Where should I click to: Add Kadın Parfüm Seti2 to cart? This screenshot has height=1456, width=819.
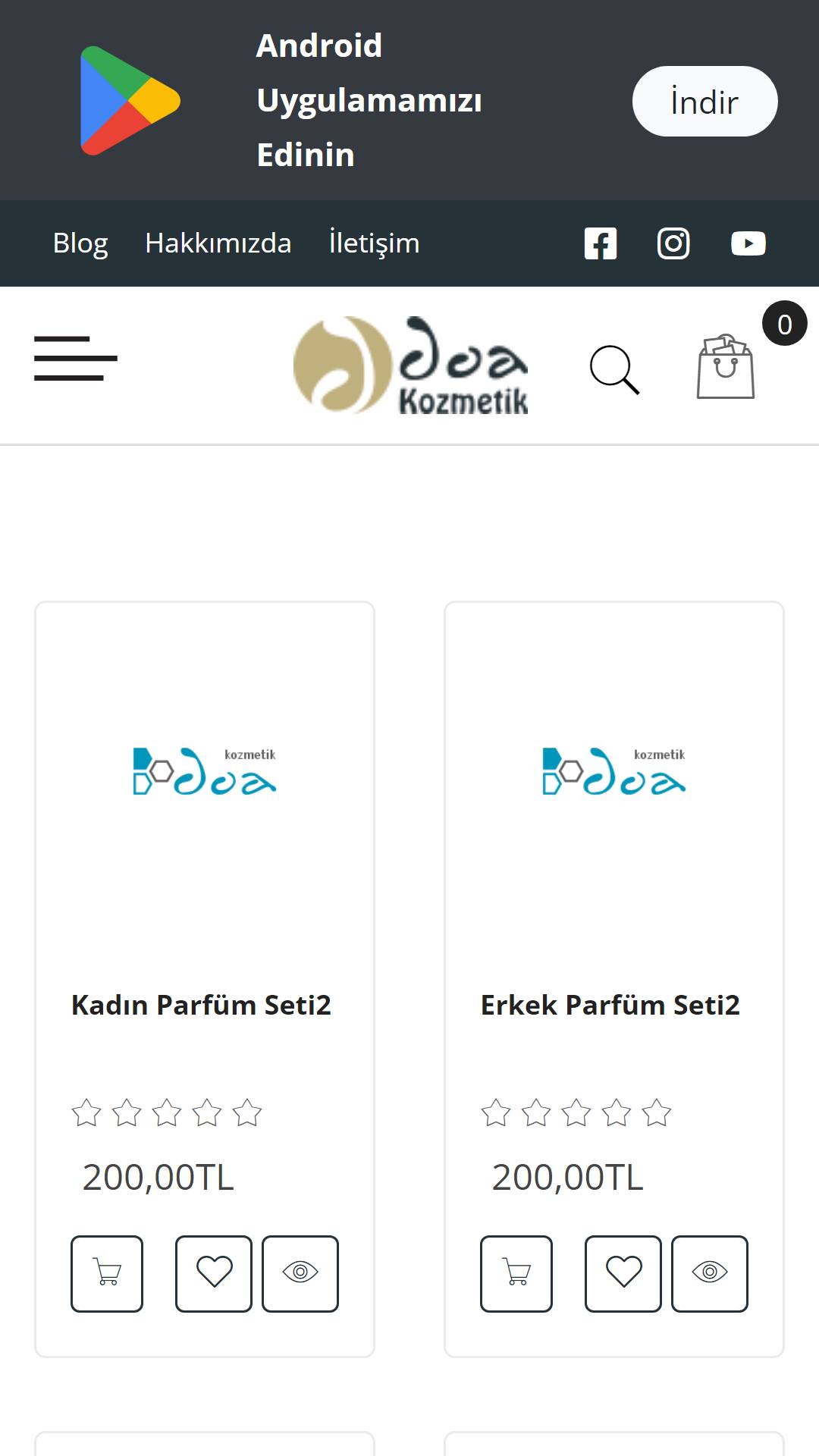[x=107, y=1274]
